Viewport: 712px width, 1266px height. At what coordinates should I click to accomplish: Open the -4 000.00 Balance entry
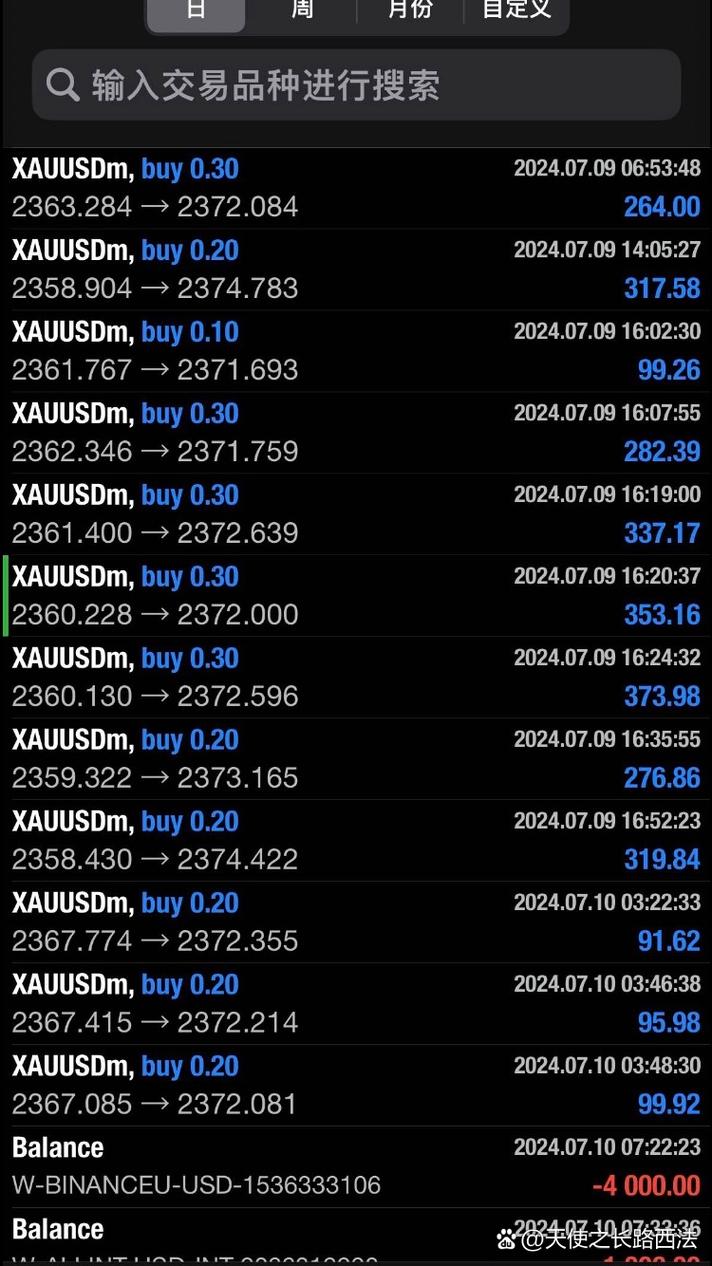[x=356, y=1167]
